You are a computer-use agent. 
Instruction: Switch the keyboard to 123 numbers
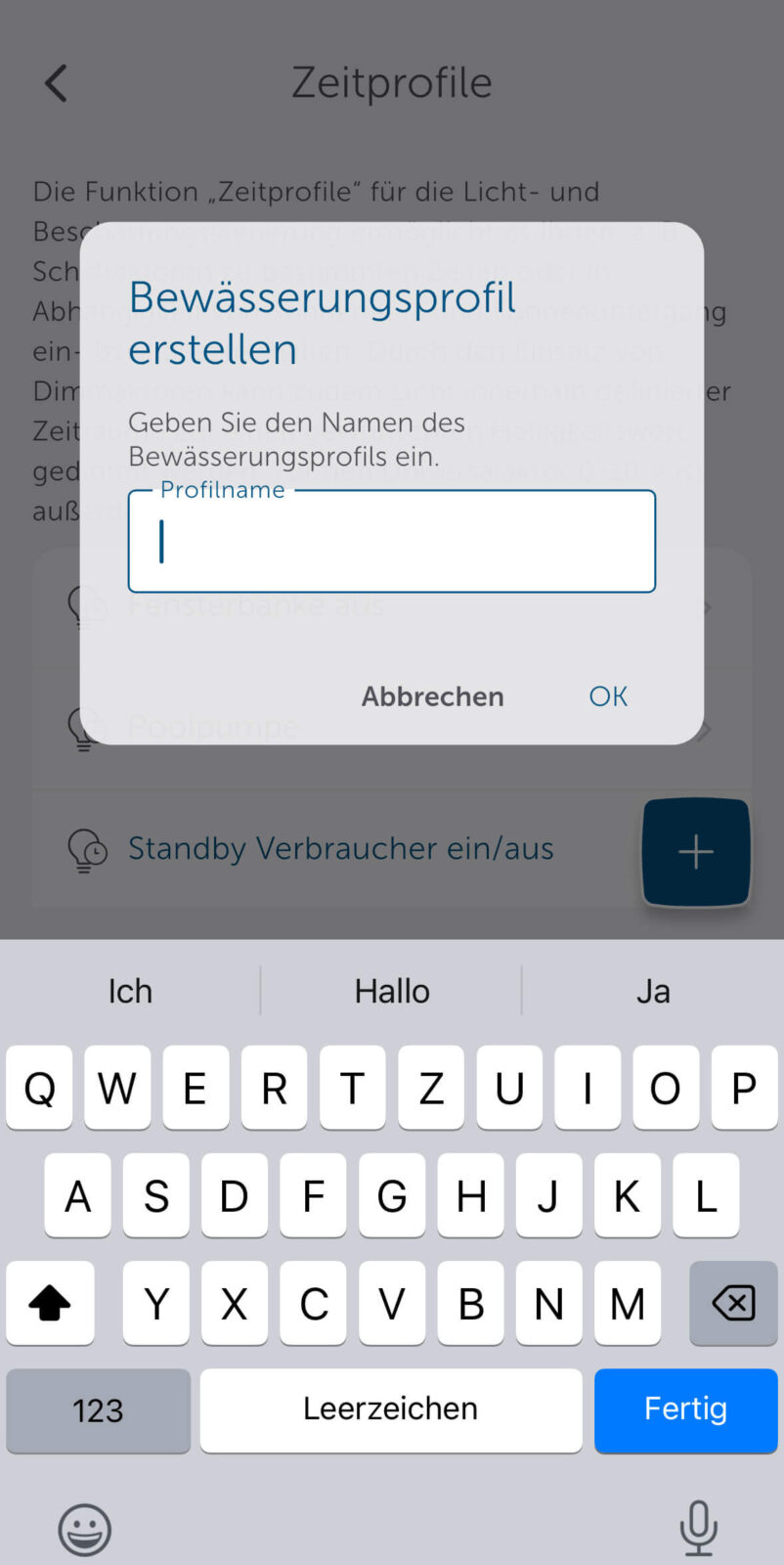[98, 1409]
